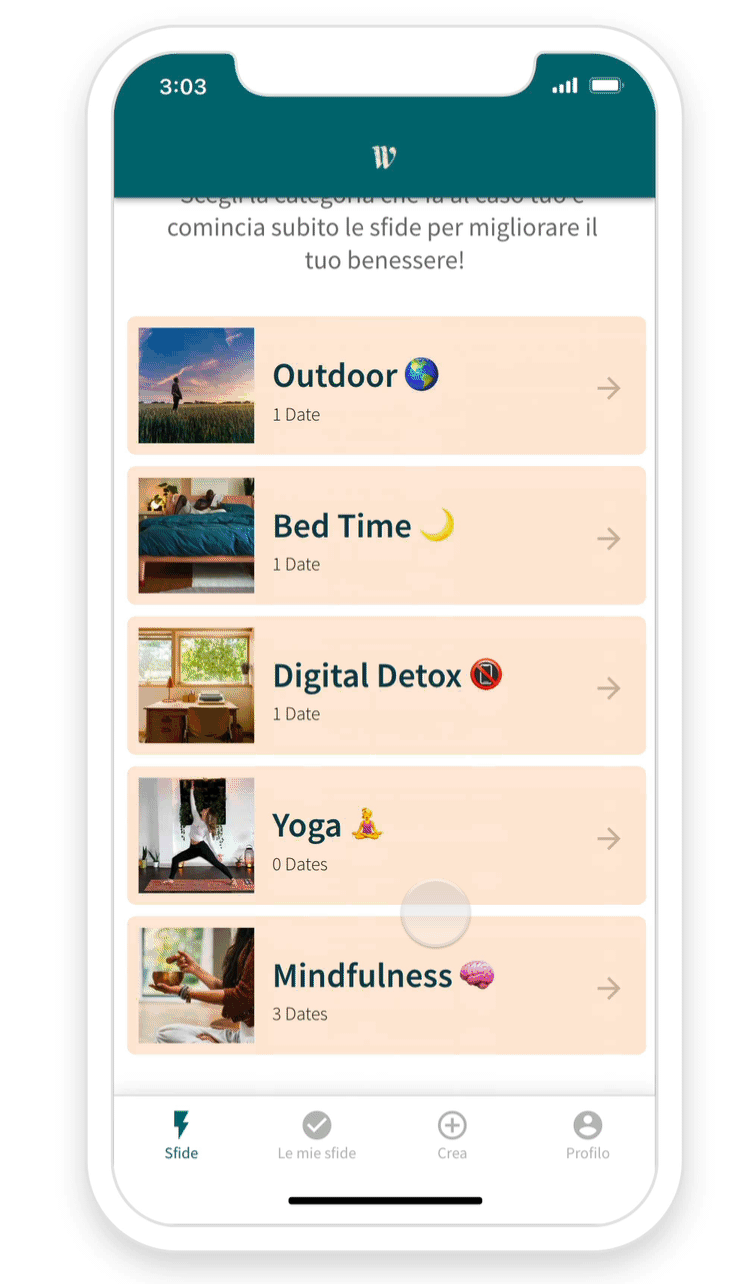Switch to the Profilo tab

[588, 1135]
